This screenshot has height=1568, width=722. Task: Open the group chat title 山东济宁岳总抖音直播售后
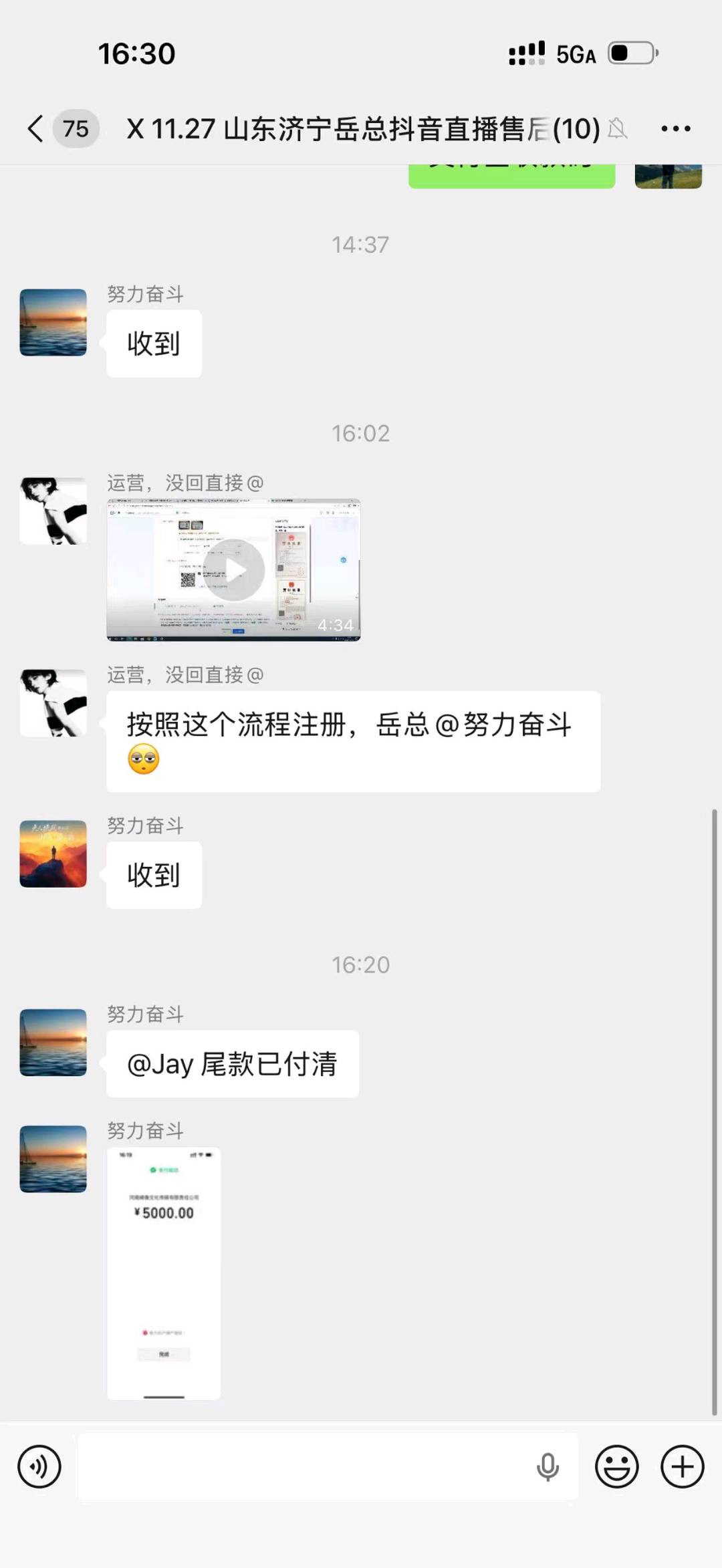361,130
